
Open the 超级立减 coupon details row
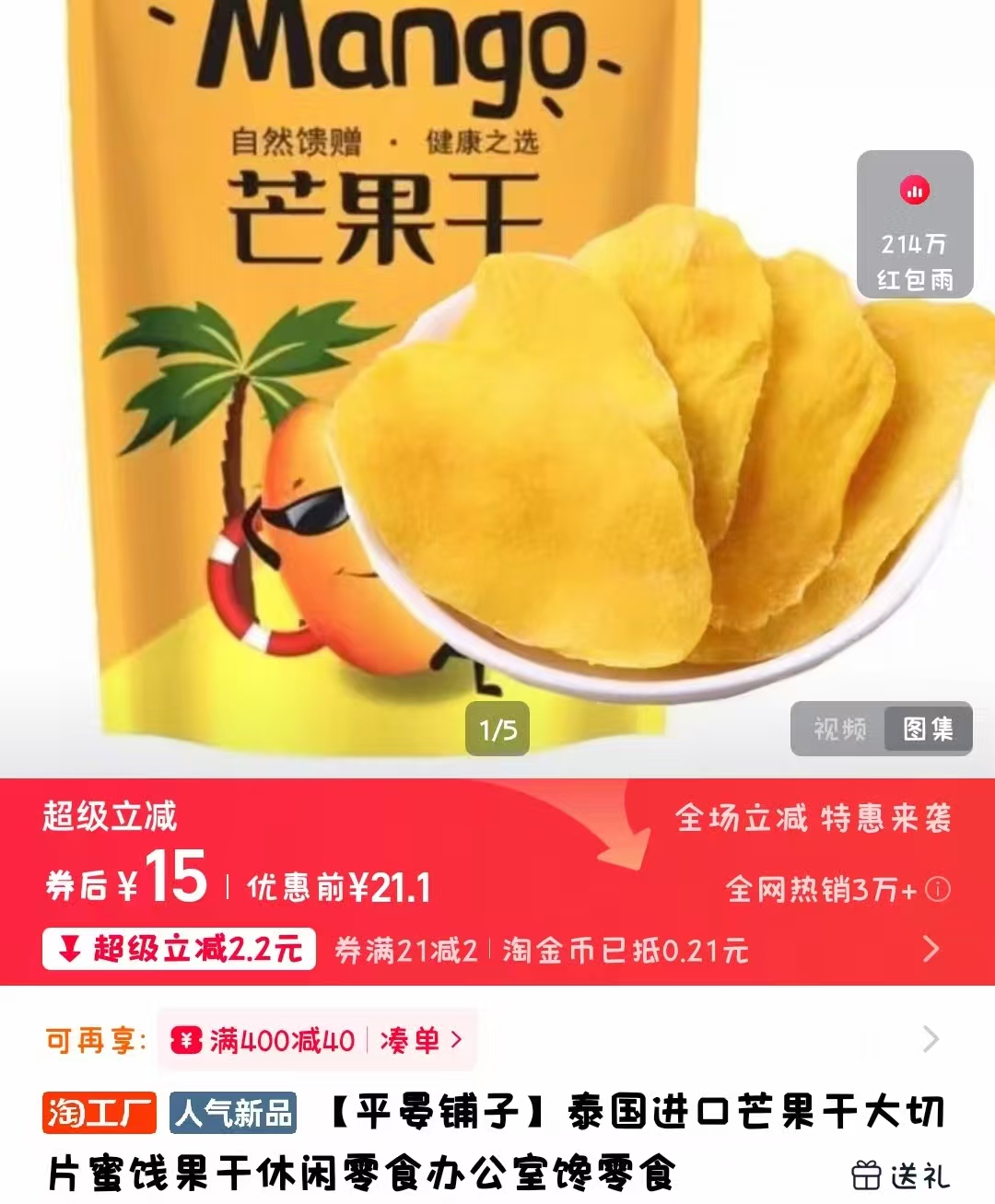[931, 949]
